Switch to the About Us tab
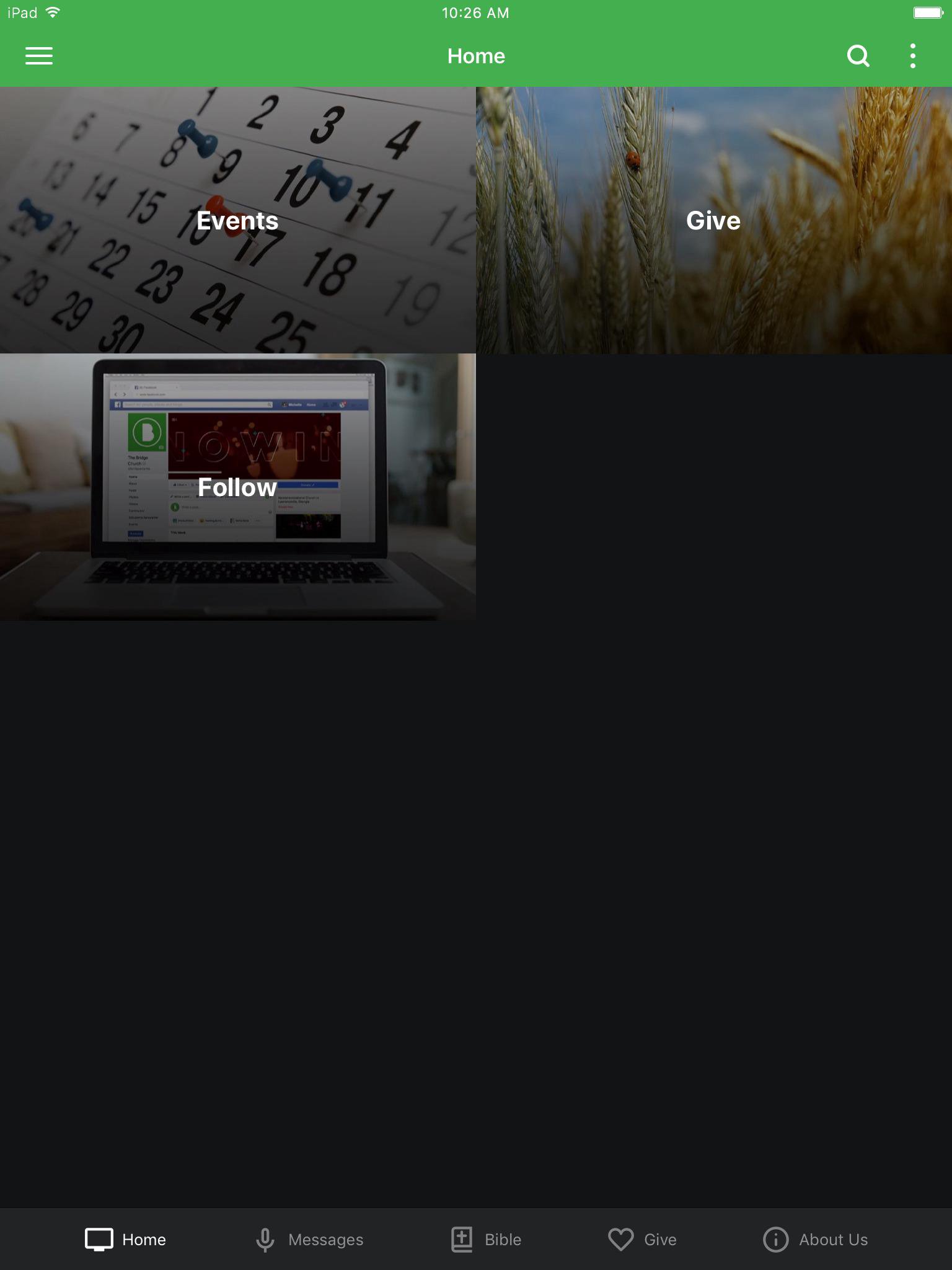Image resolution: width=952 pixels, height=1270 pixels. coord(815,1240)
